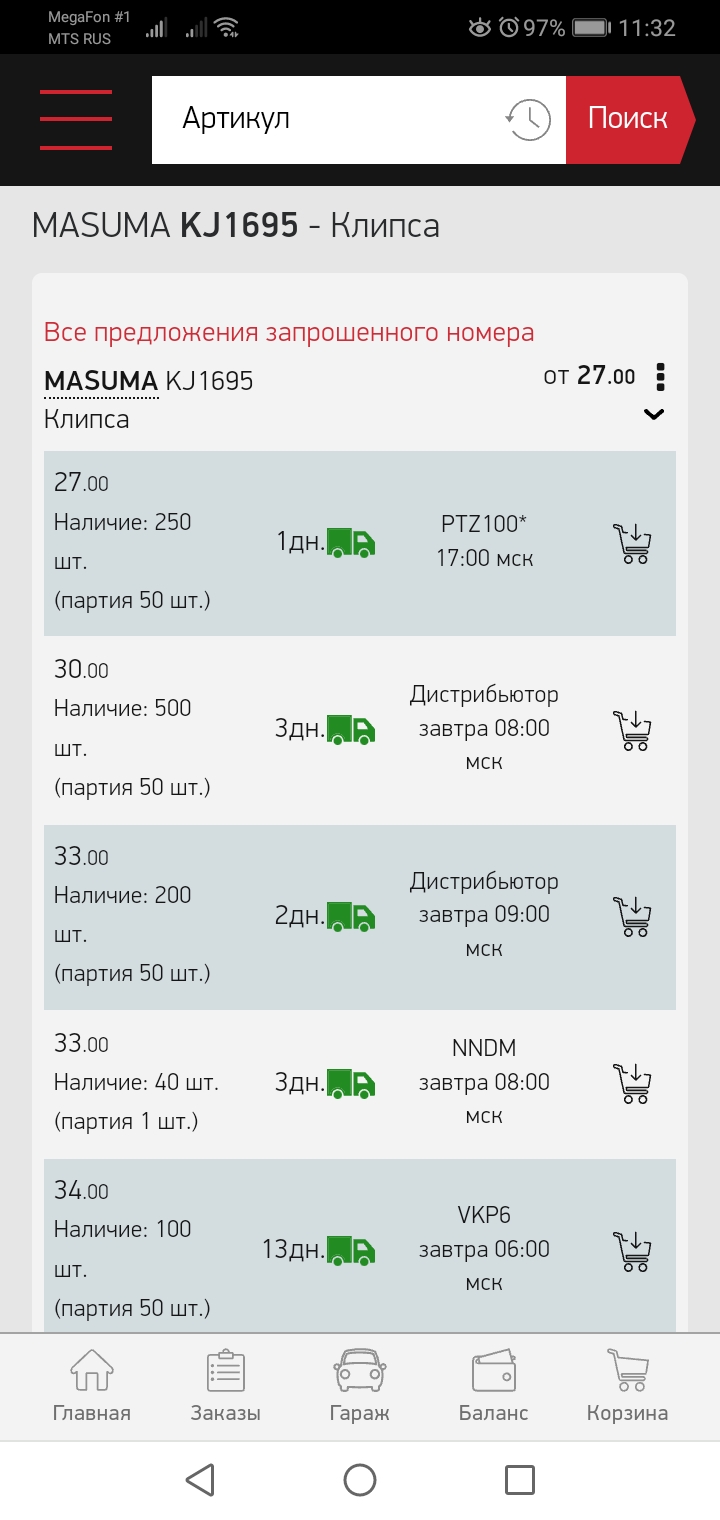
Task: Open the search history clock icon
Action: pos(528,120)
